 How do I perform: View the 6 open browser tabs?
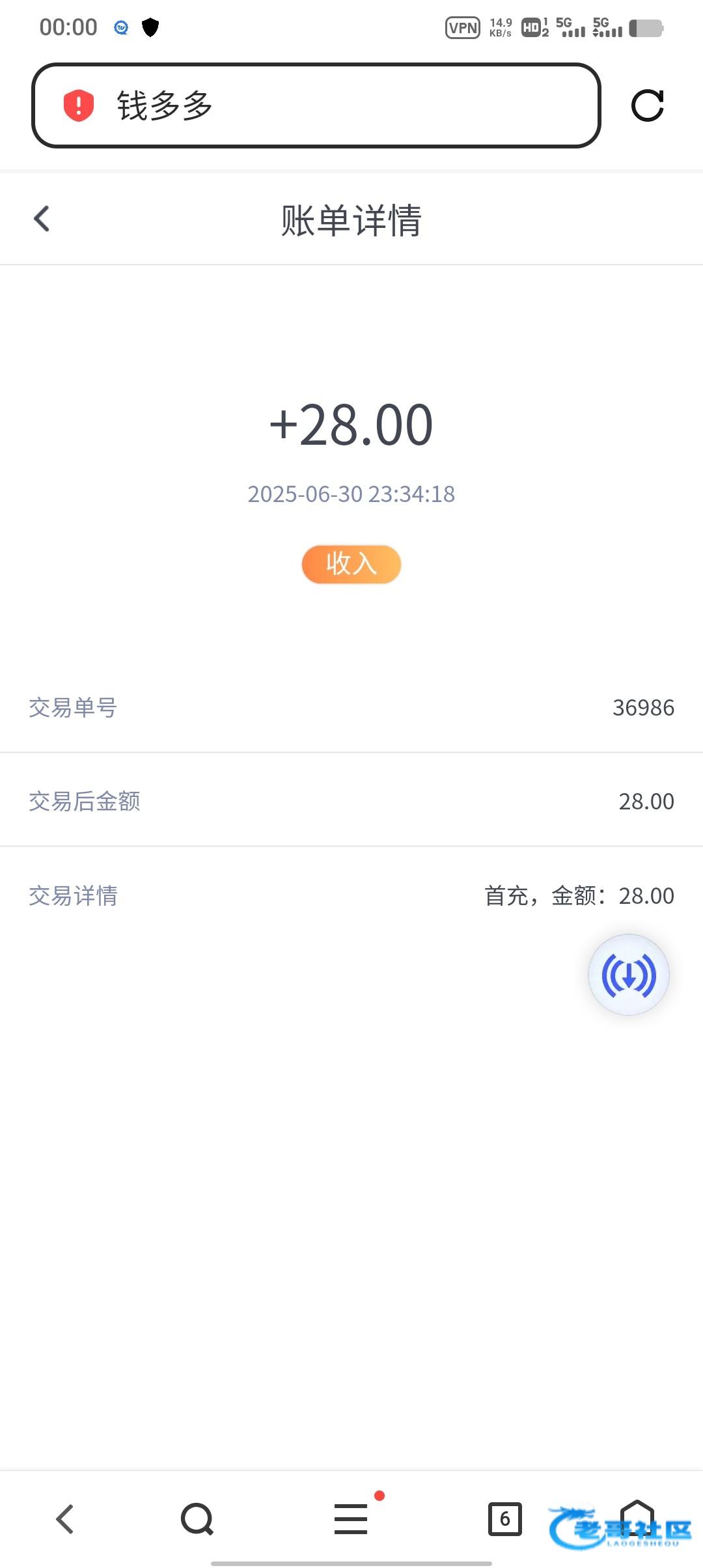(x=504, y=1519)
